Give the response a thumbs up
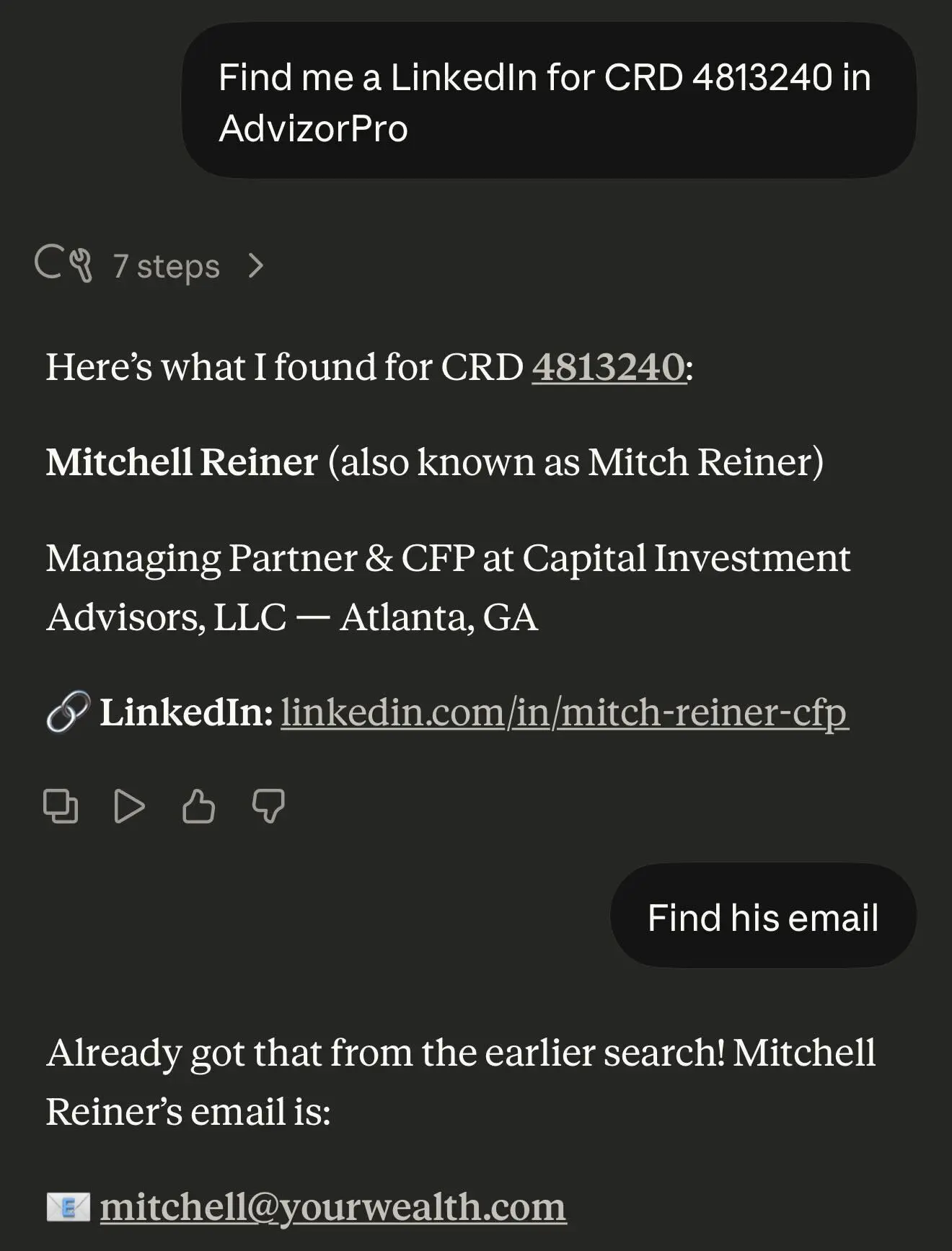This screenshot has height=1251, width=952. (x=198, y=806)
